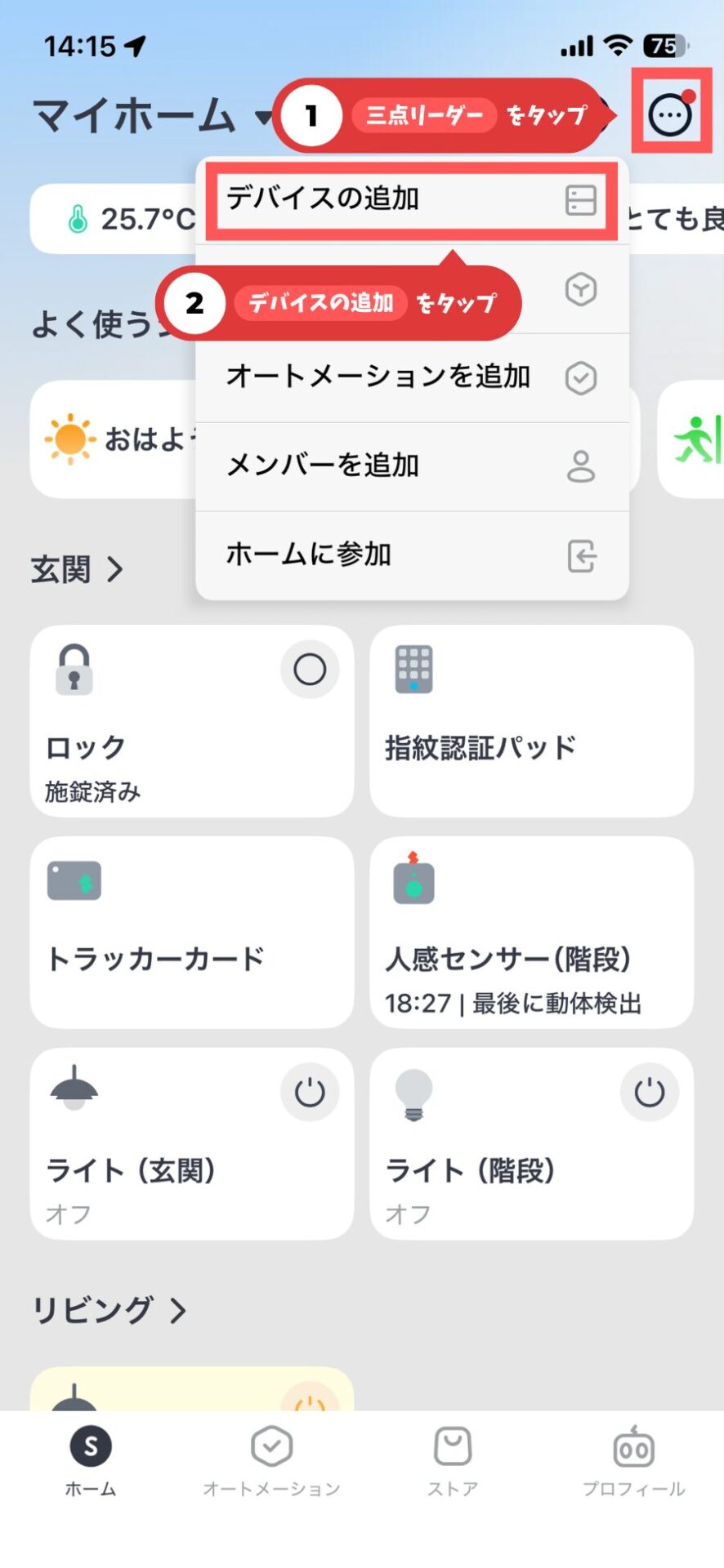The height and width of the screenshot is (1568, 724).
Task: Turn on power for ライト(階段)
Action: pyautogui.click(x=650, y=1093)
